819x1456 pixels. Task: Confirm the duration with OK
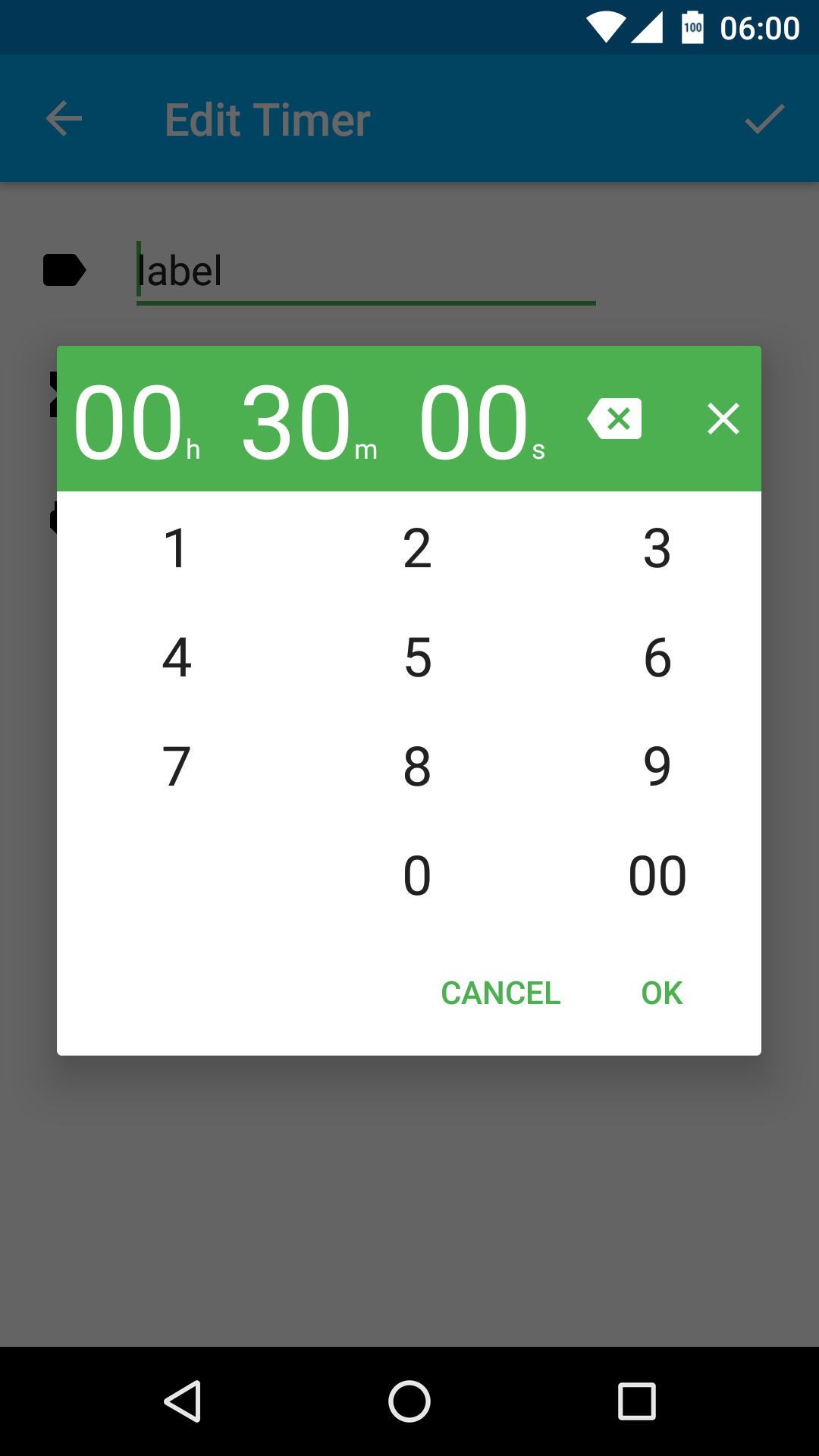point(661,993)
